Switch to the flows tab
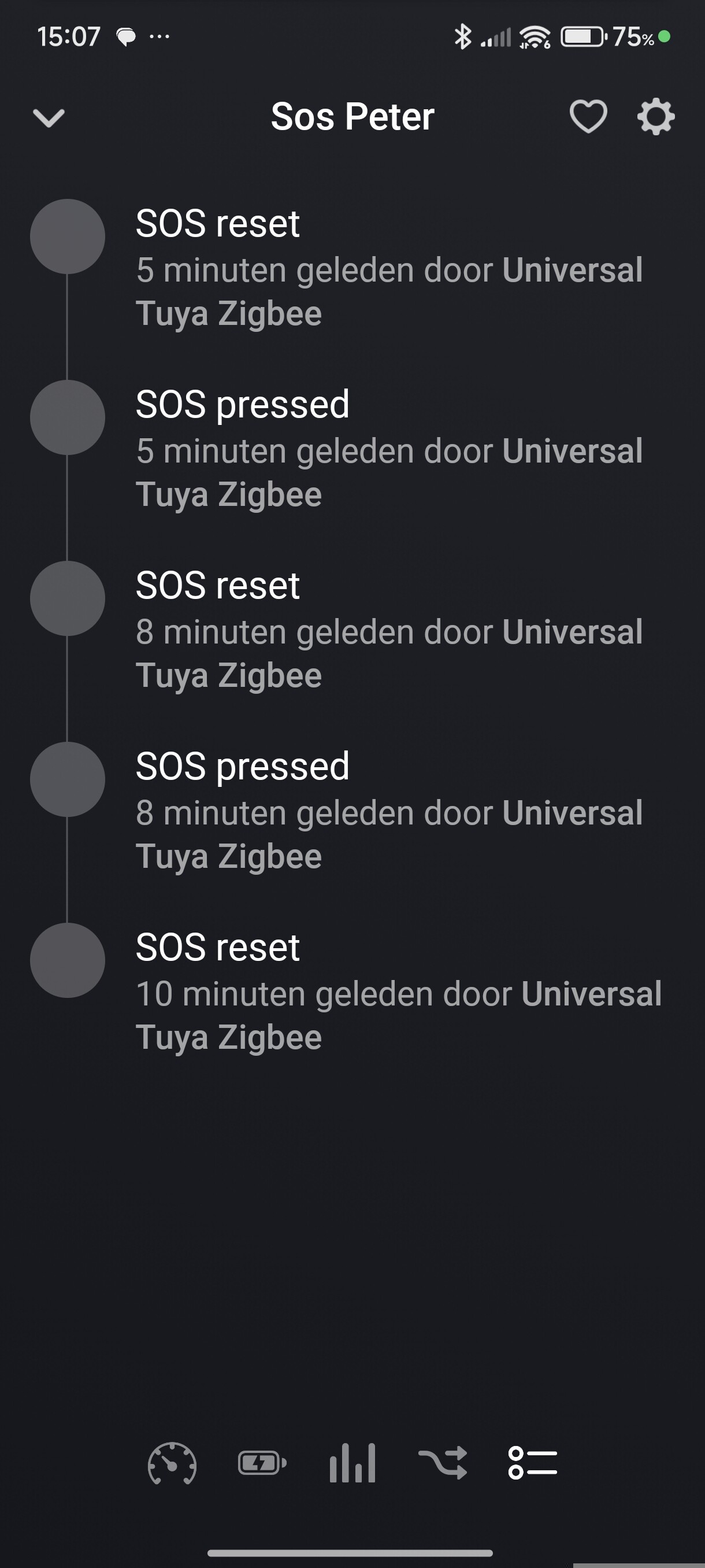Screen dimensions: 705x1568 point(443,1463)
